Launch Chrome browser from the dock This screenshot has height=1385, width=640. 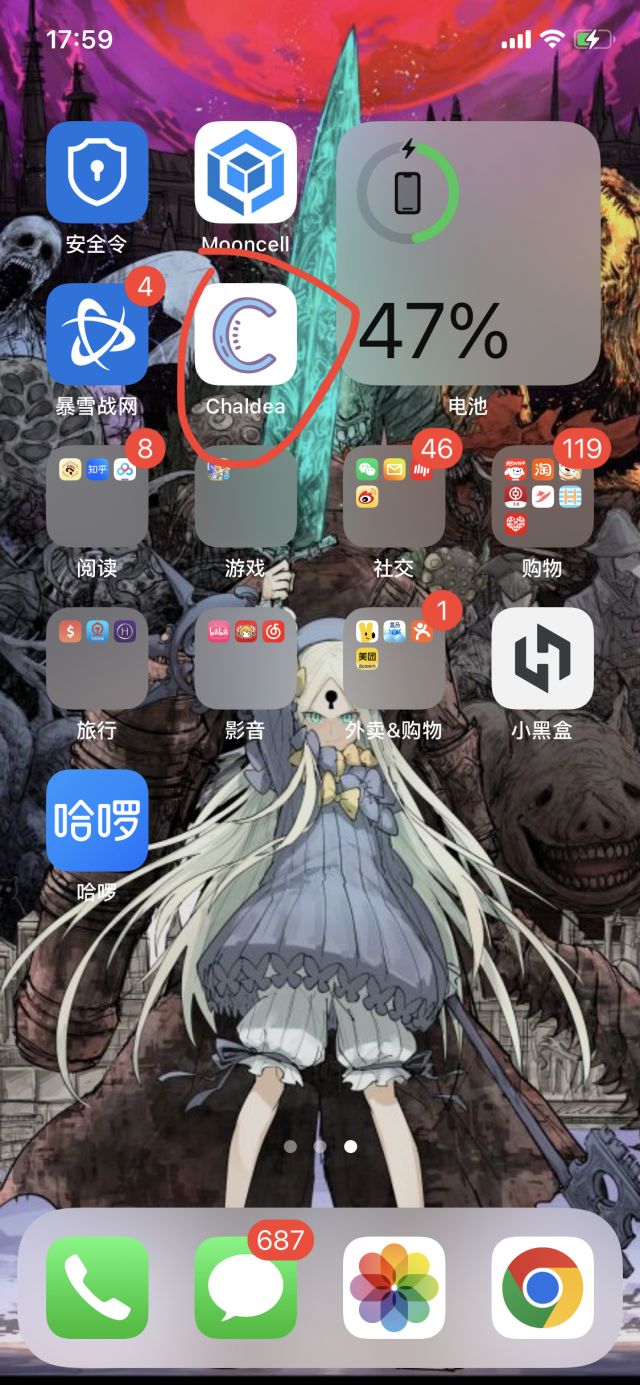coord(542,1287)
